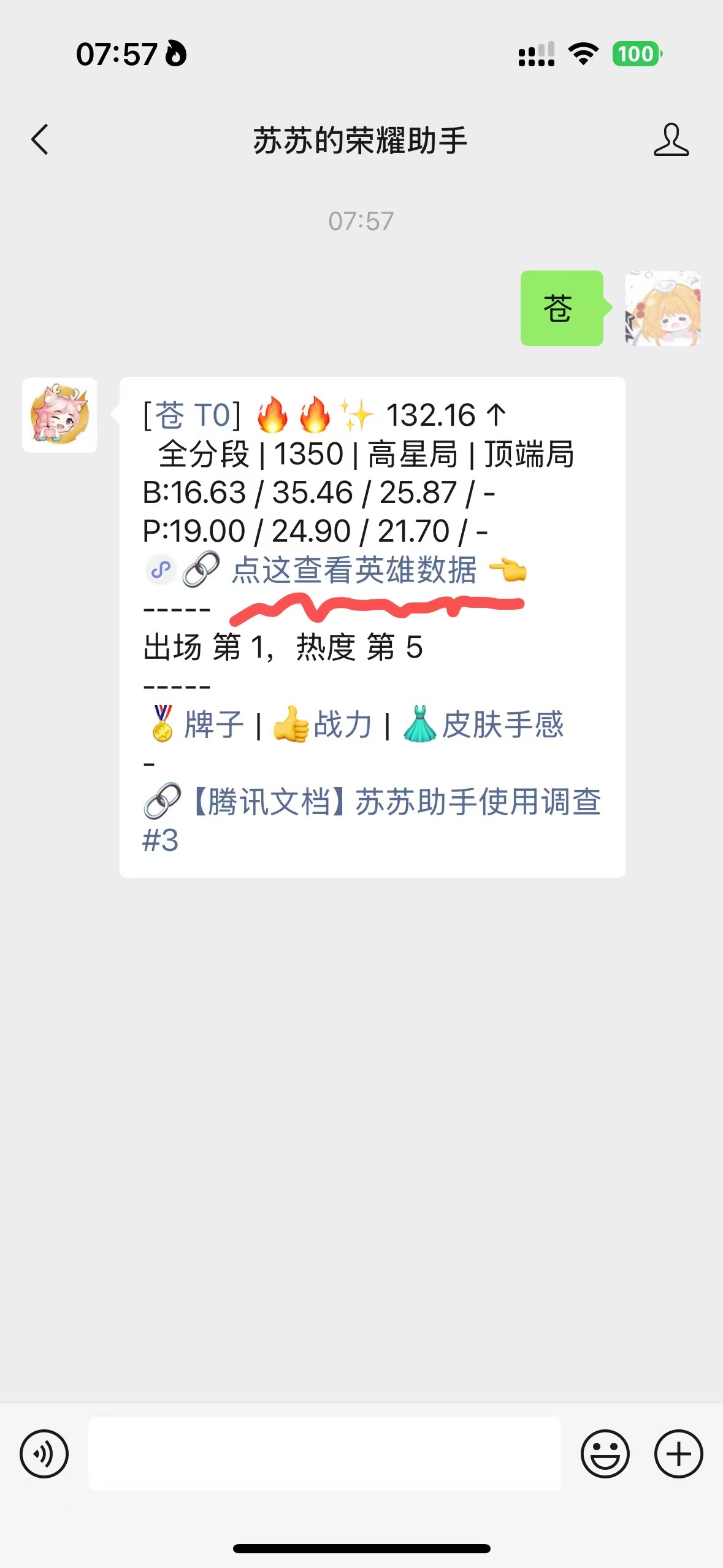
Task: Open the emoji picker
Action: point(605,1454)
